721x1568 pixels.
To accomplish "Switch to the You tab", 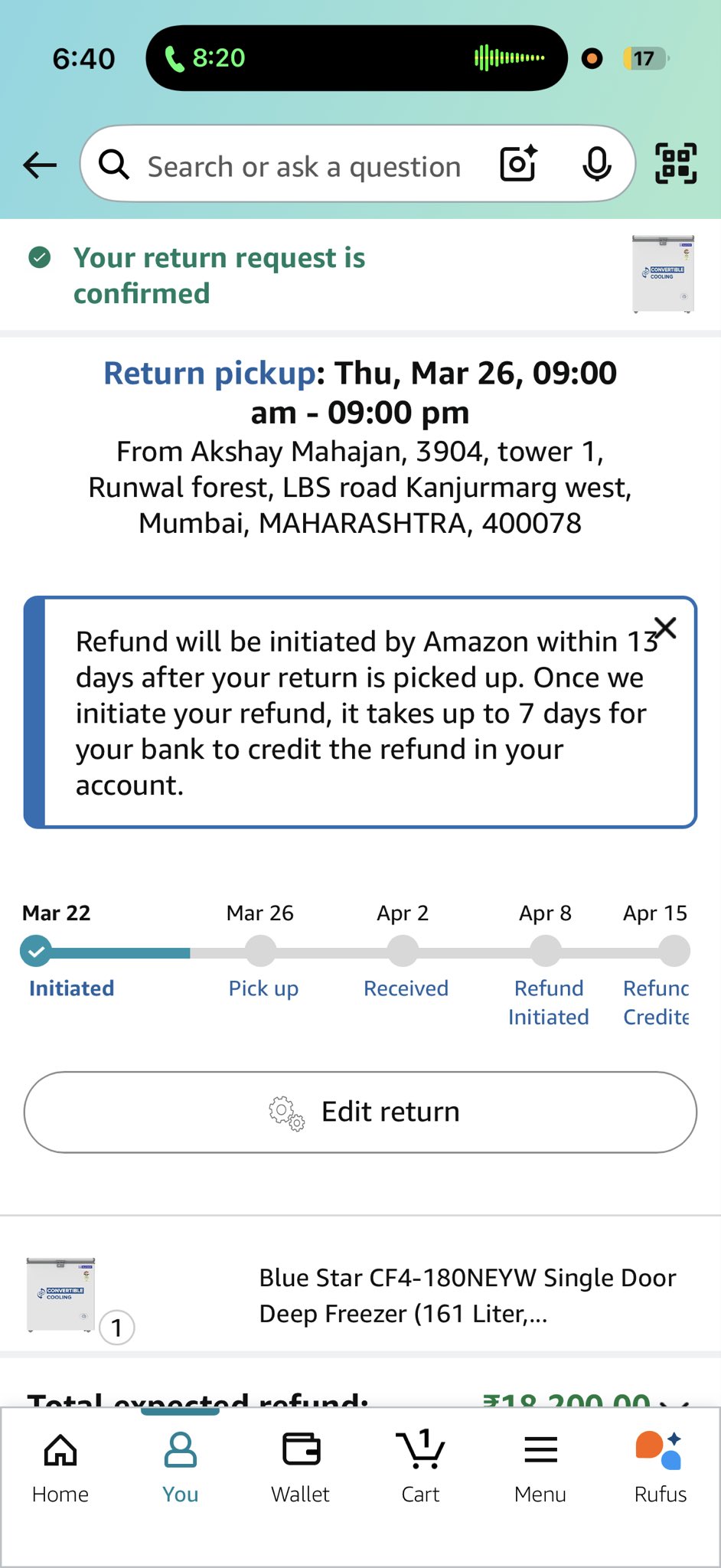I will (x=181, y=1468).
